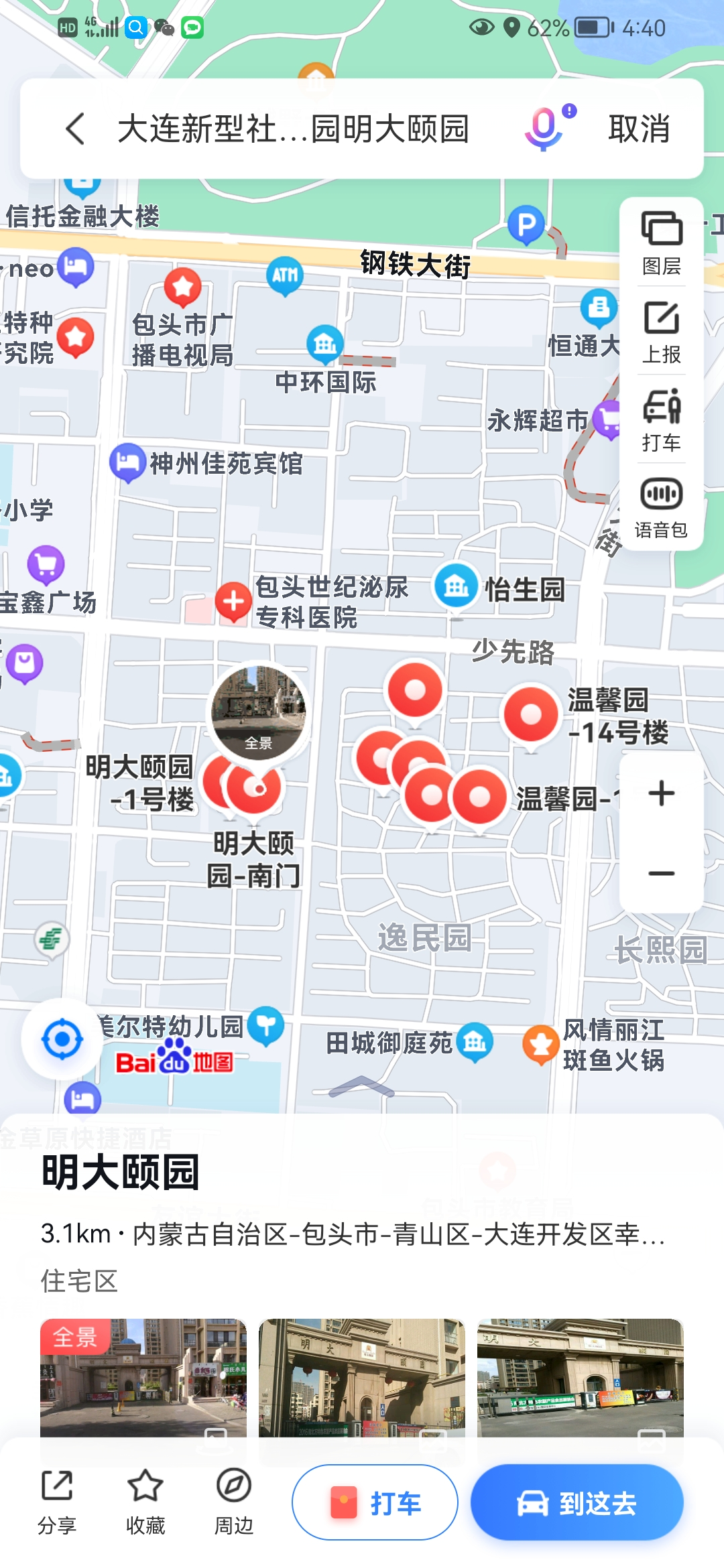
Task: Start voice search with the microphone
Action: 544,128
